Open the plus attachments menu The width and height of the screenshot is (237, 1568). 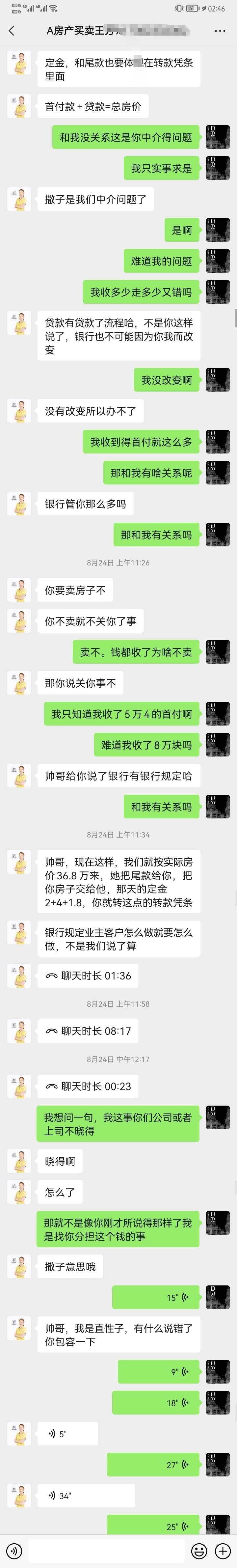[223, 1550]
